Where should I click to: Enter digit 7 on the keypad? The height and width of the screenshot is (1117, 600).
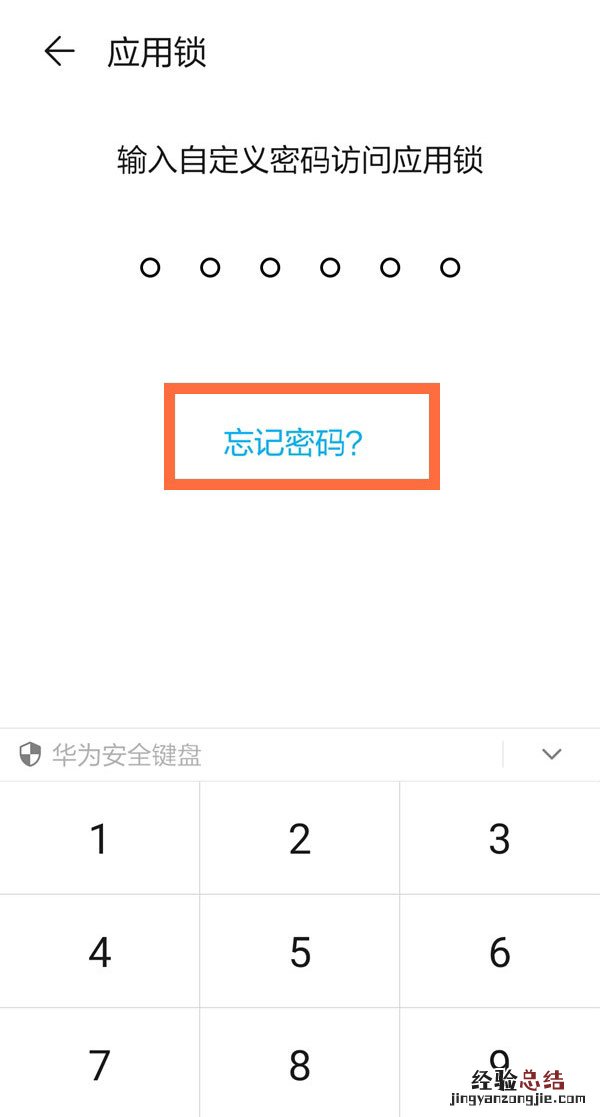click(99, 1065)
